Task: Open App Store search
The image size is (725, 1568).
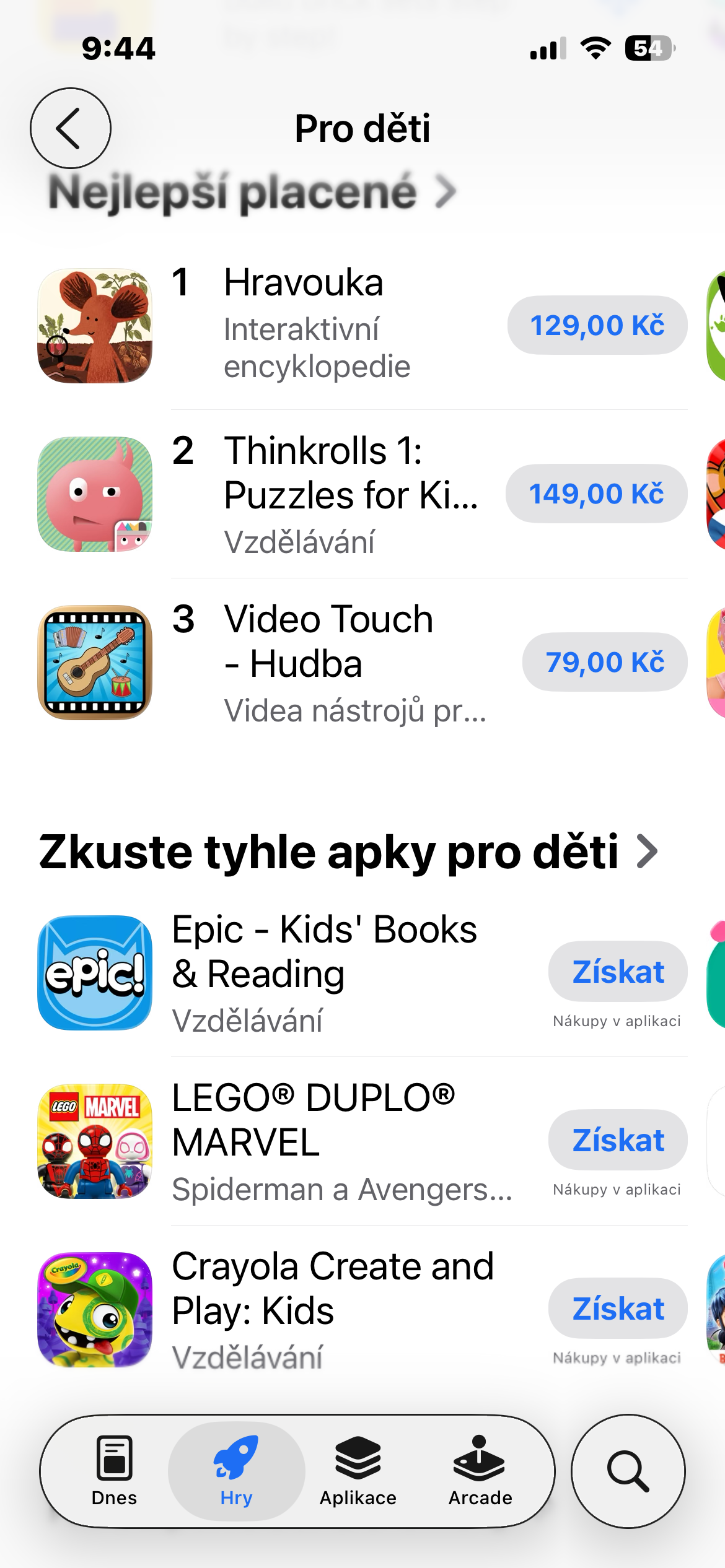Action: pyautogui.click(x=628, y=1471)
